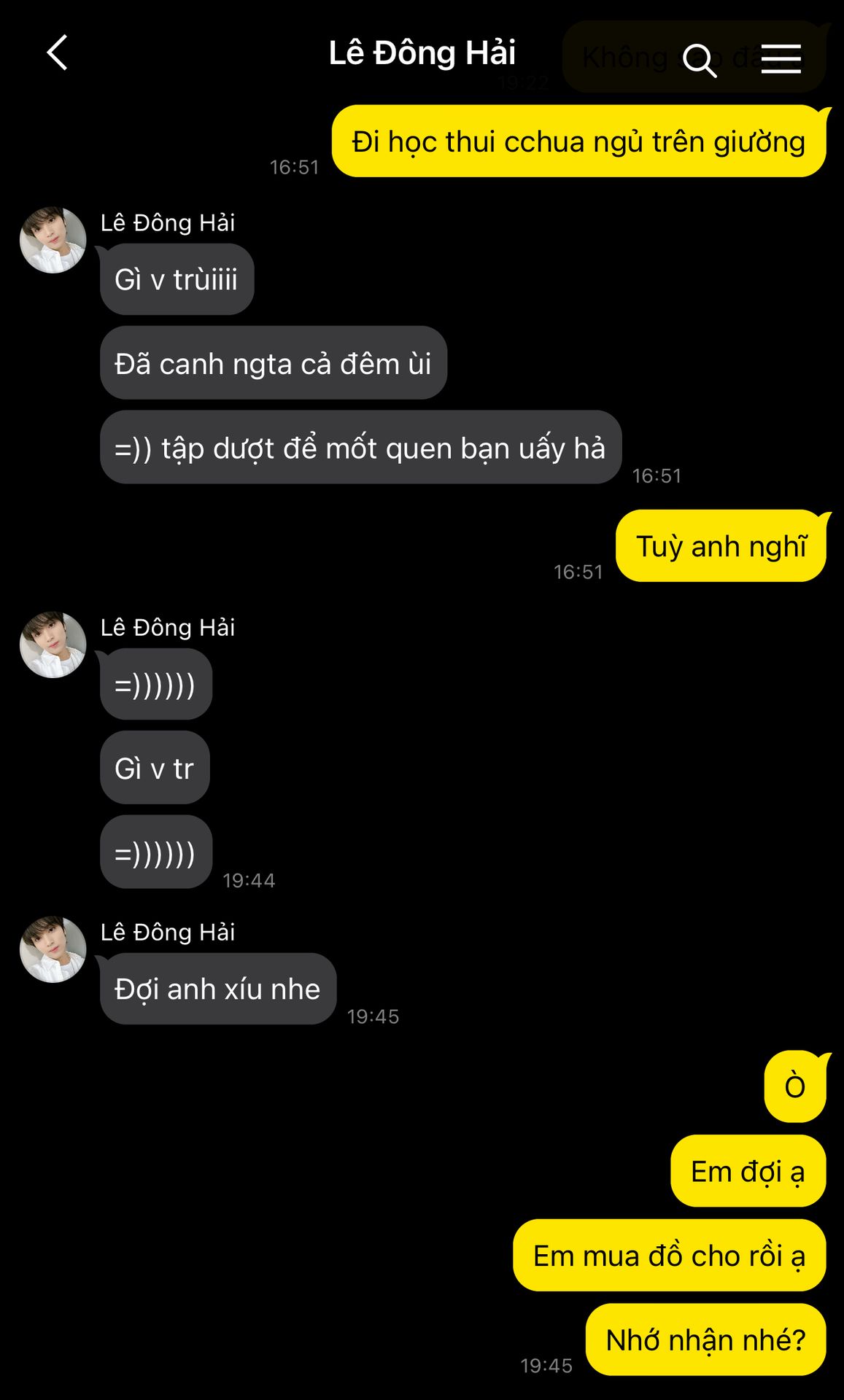The image size is (844, 1400).
Task: Open profile photo beside "Gì v trùiiii"
Action: (53, 240)
